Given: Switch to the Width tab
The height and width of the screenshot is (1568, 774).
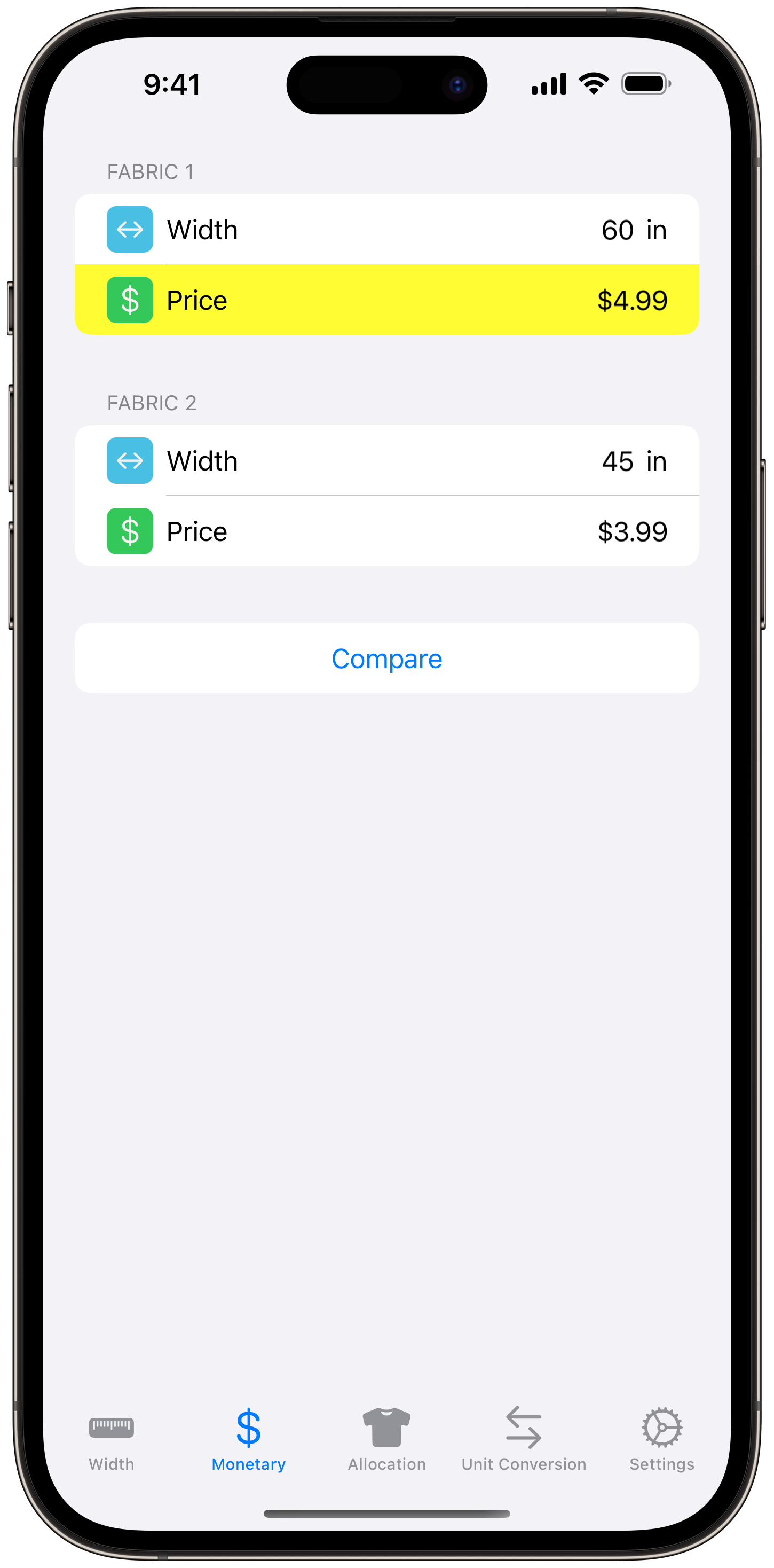Looking at the screenshot, I should 112,1439.
